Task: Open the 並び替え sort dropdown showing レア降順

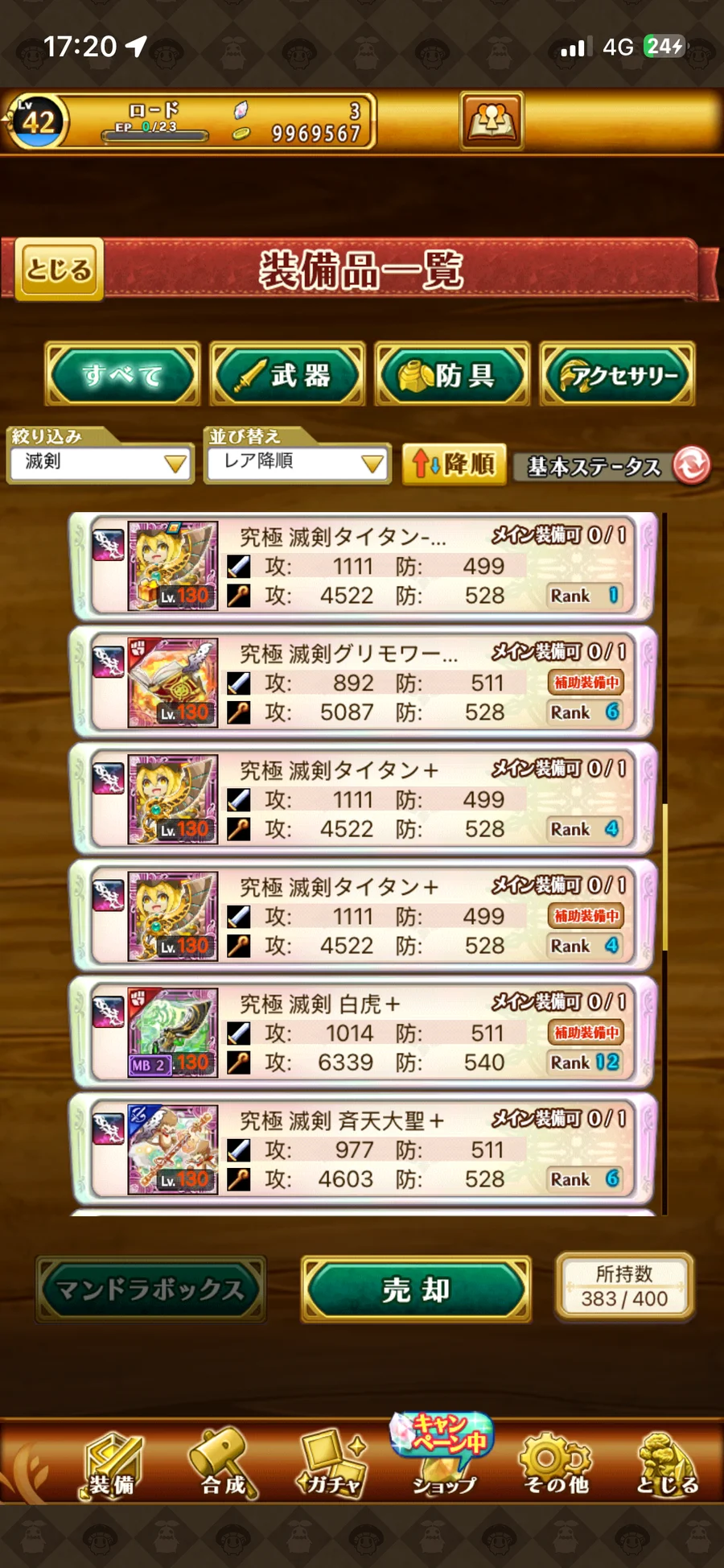Action: click(297, 463)
